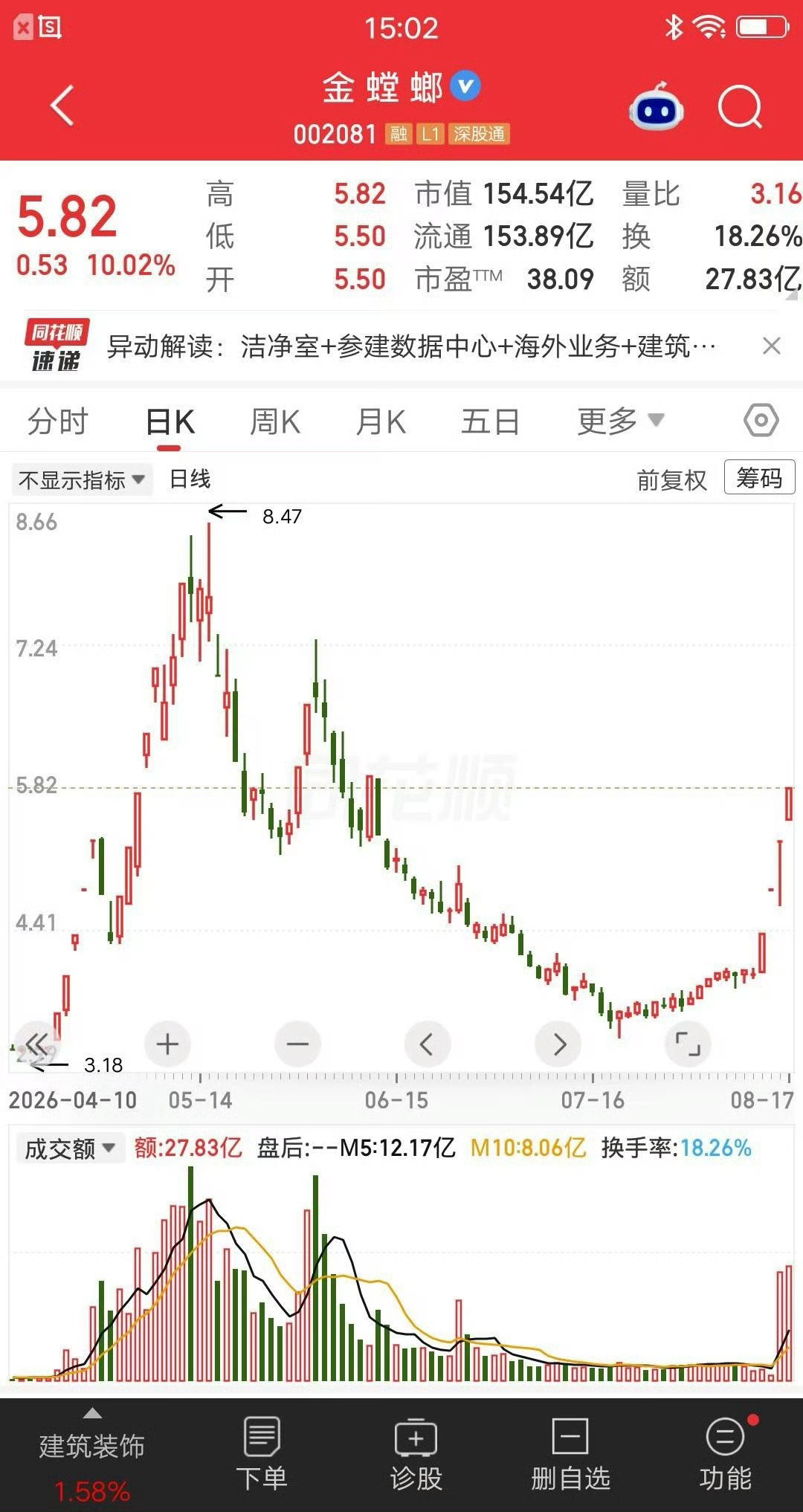Zoom in the K-line with plus button
This screenshot has width=803, height=1512.
tap(167, 1044)
